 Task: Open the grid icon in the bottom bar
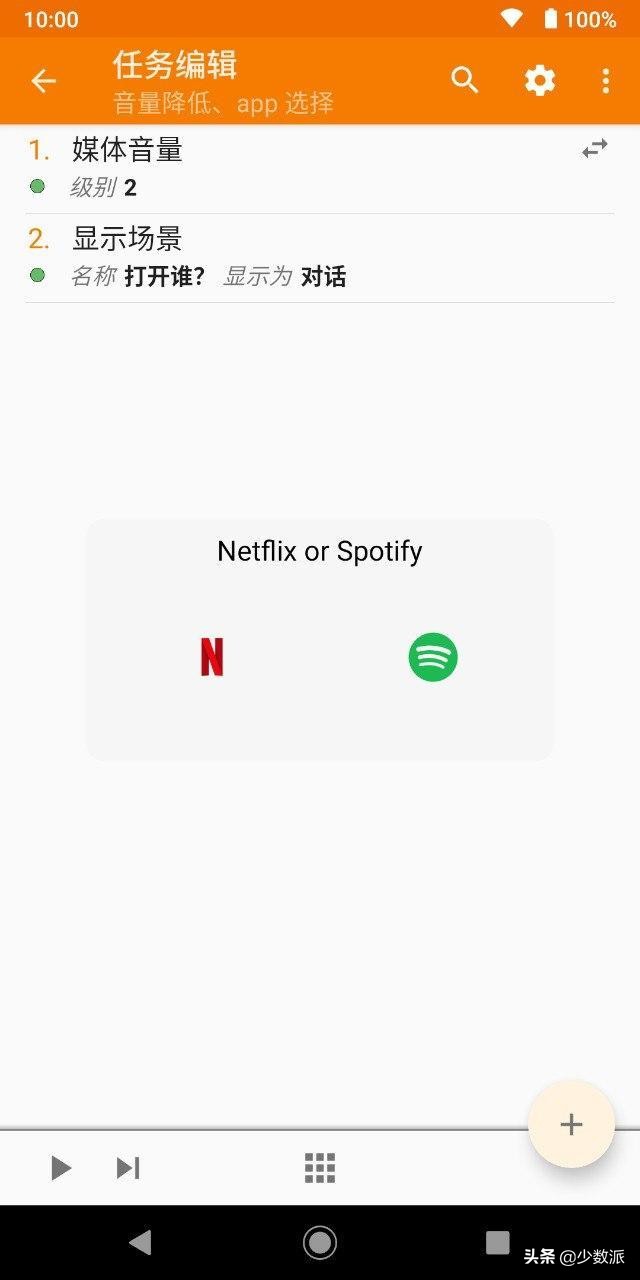coord(320,1167)
